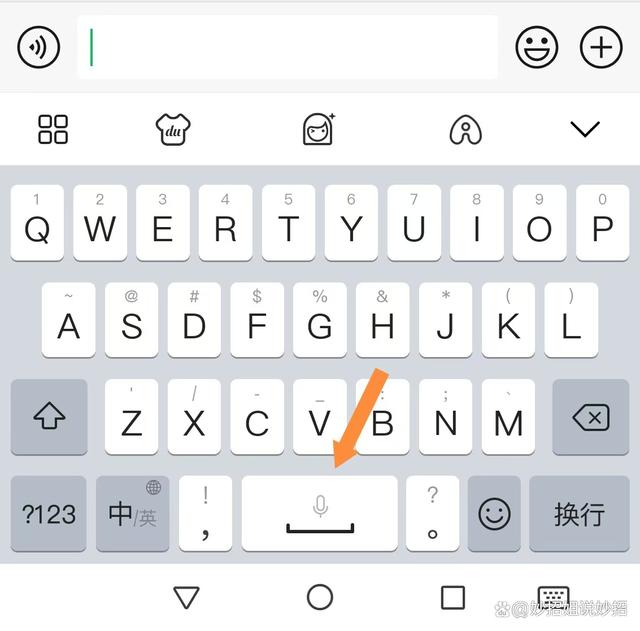
Task: Open the AI face sticker tool
Action: point(319,129)
